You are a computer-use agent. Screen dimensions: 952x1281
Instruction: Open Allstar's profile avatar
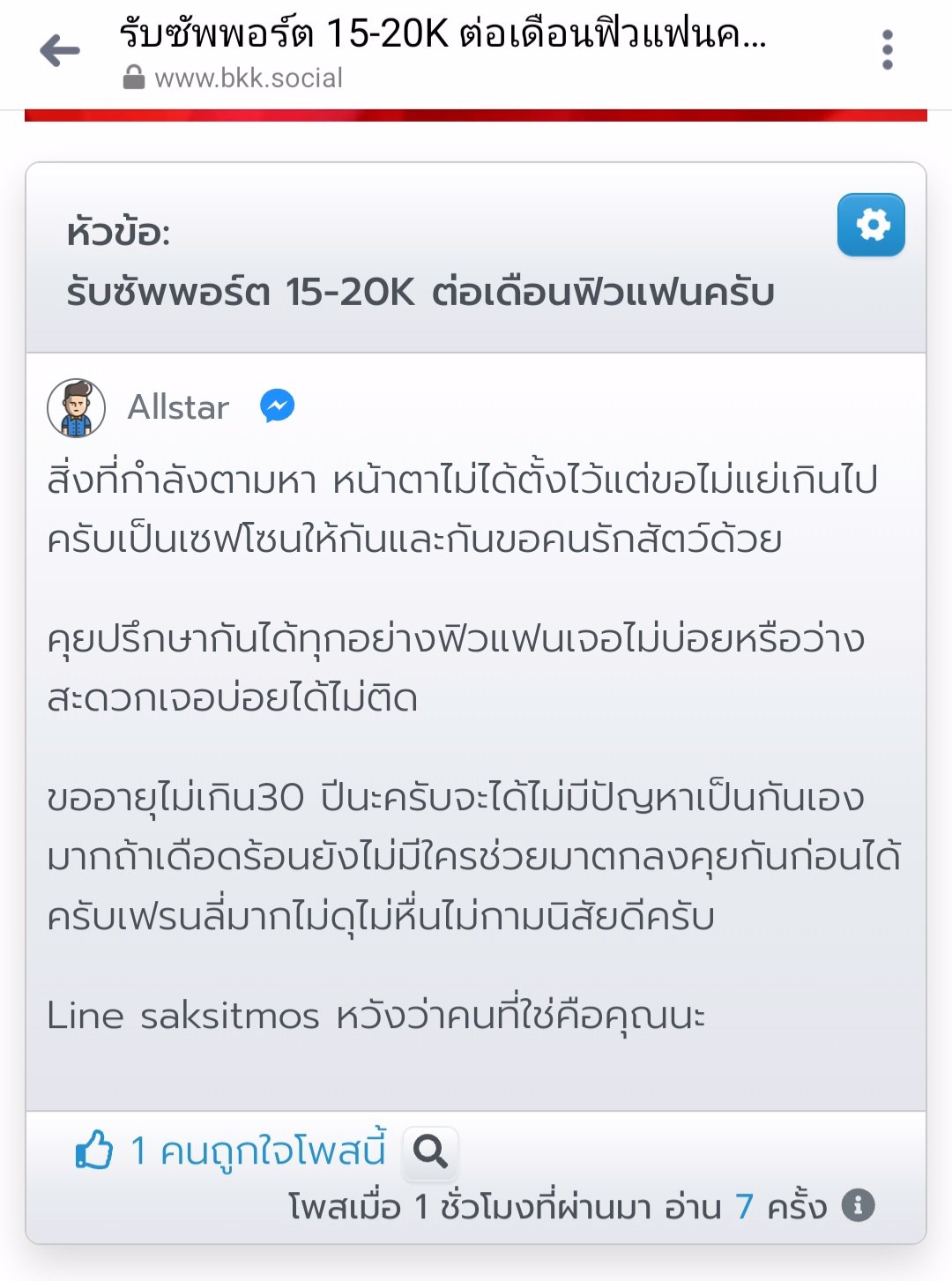click(77, 408)
